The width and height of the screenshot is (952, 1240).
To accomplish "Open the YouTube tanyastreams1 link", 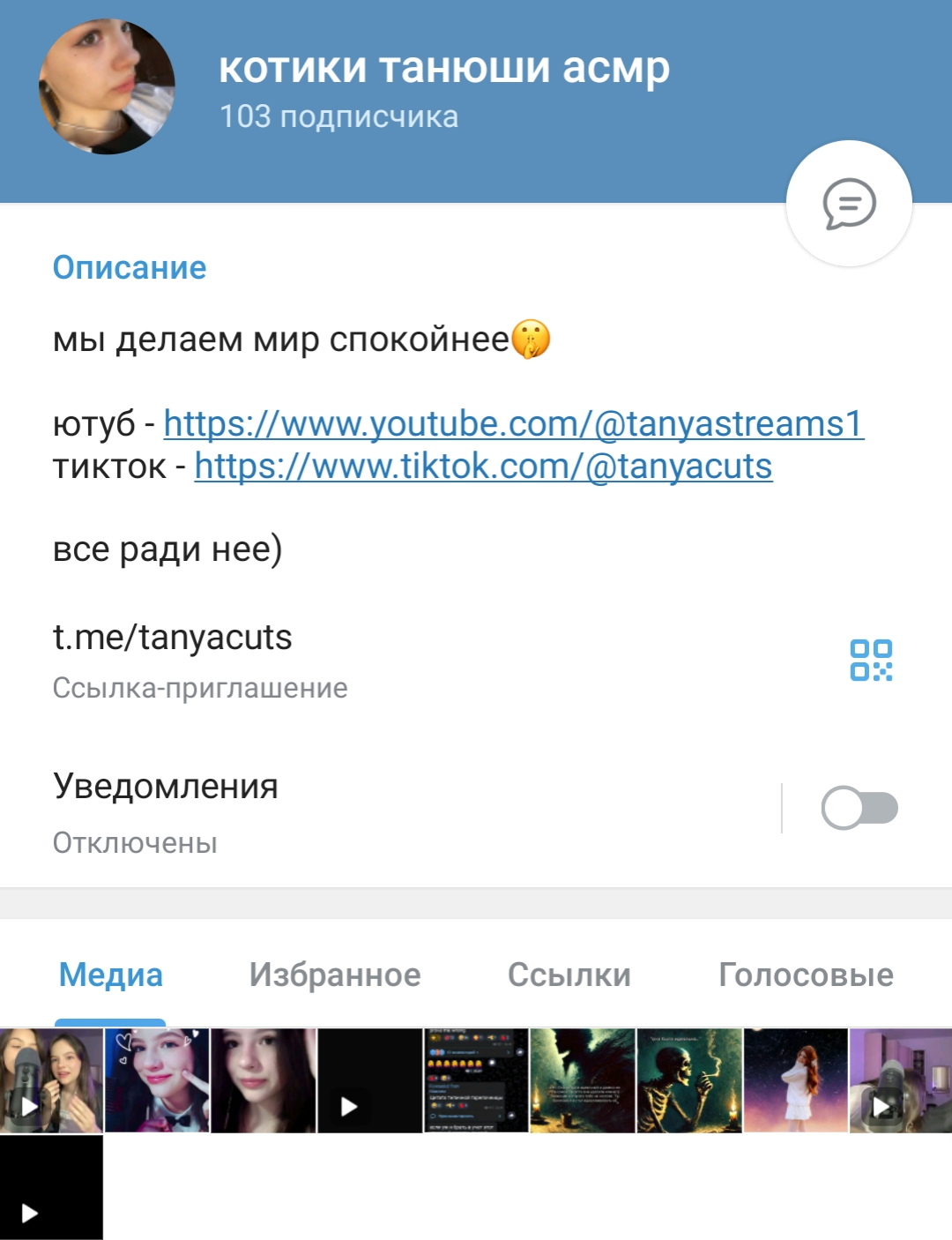I will pos(513,424).
